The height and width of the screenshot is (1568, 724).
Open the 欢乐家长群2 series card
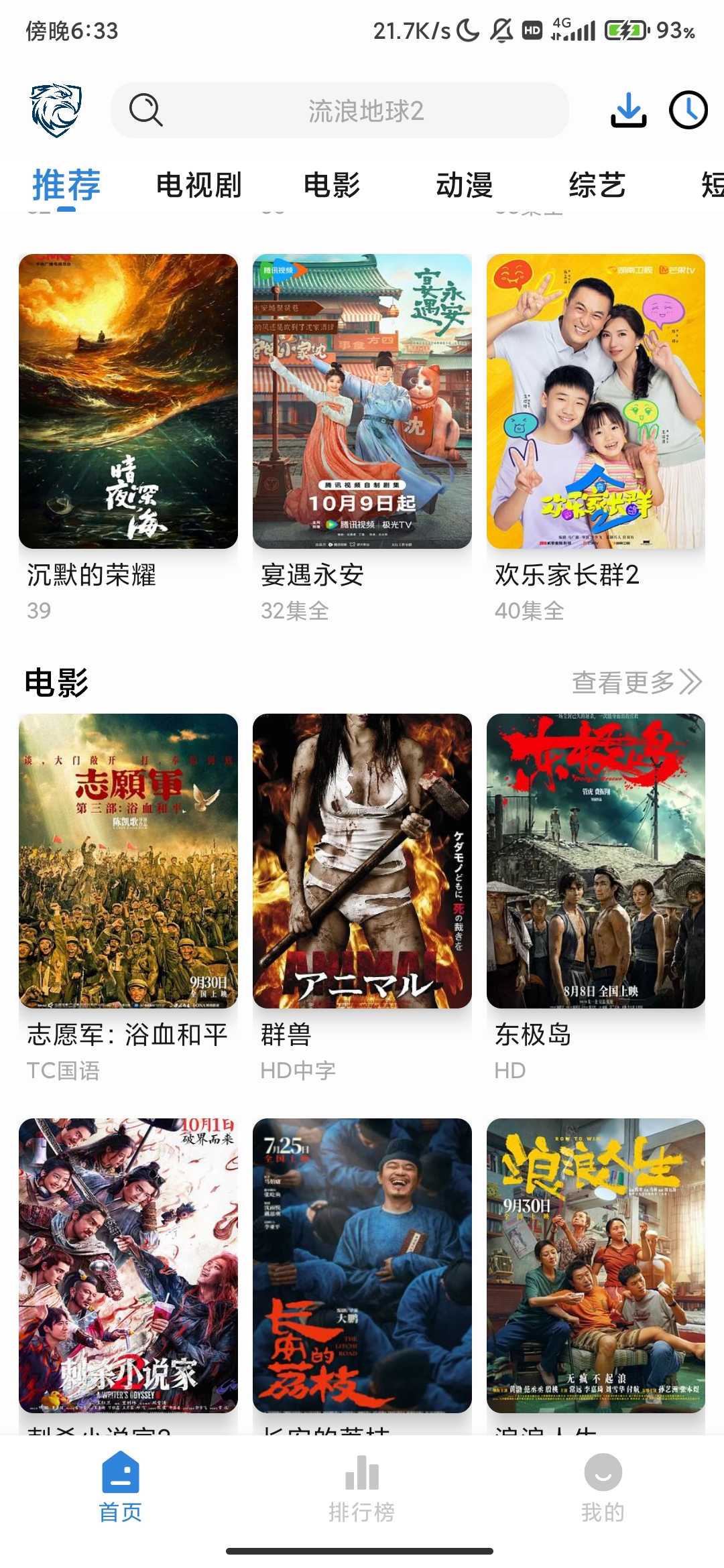596,401
